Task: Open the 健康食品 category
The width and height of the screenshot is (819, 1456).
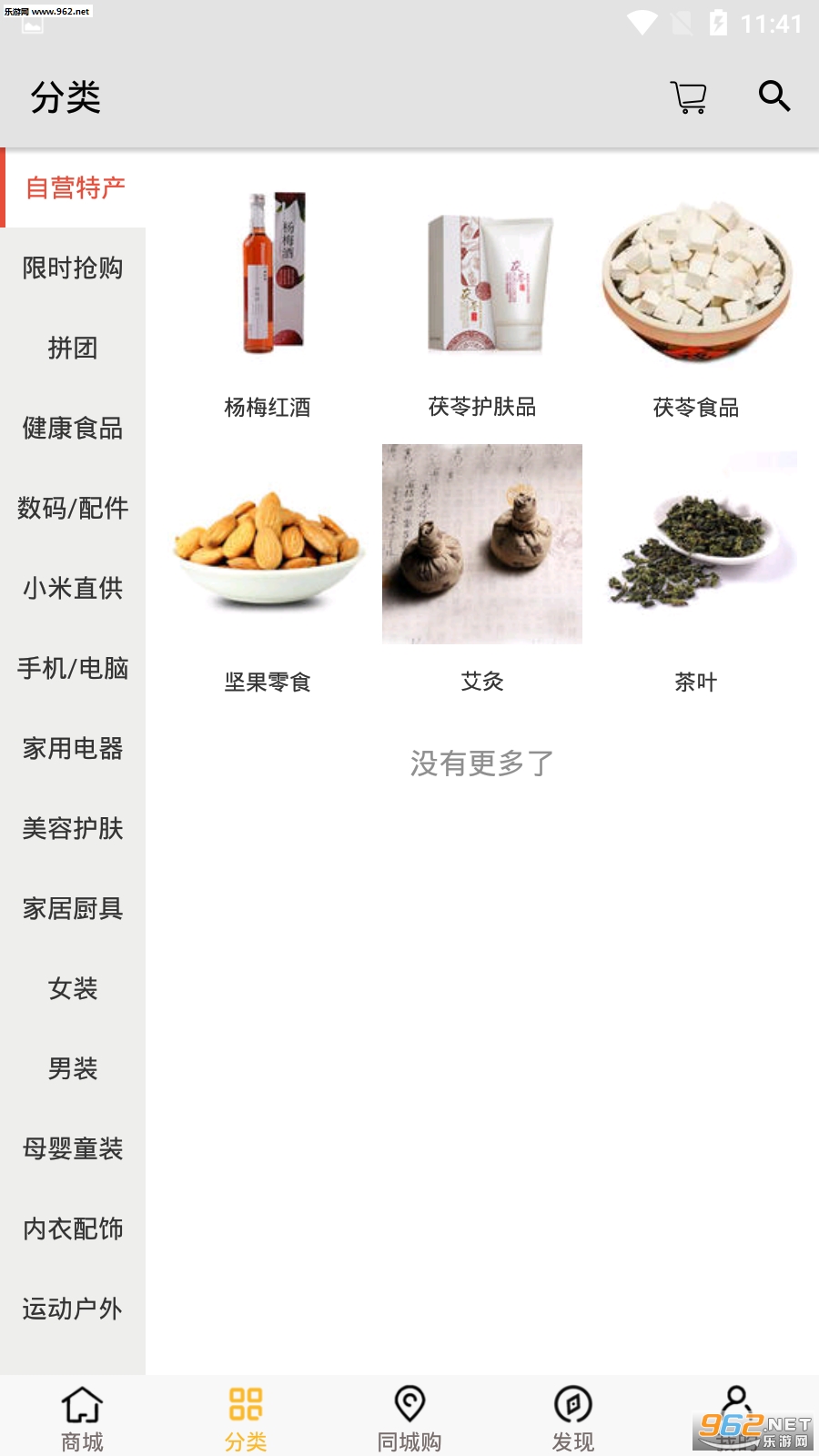Action: (x=73, y=428)
